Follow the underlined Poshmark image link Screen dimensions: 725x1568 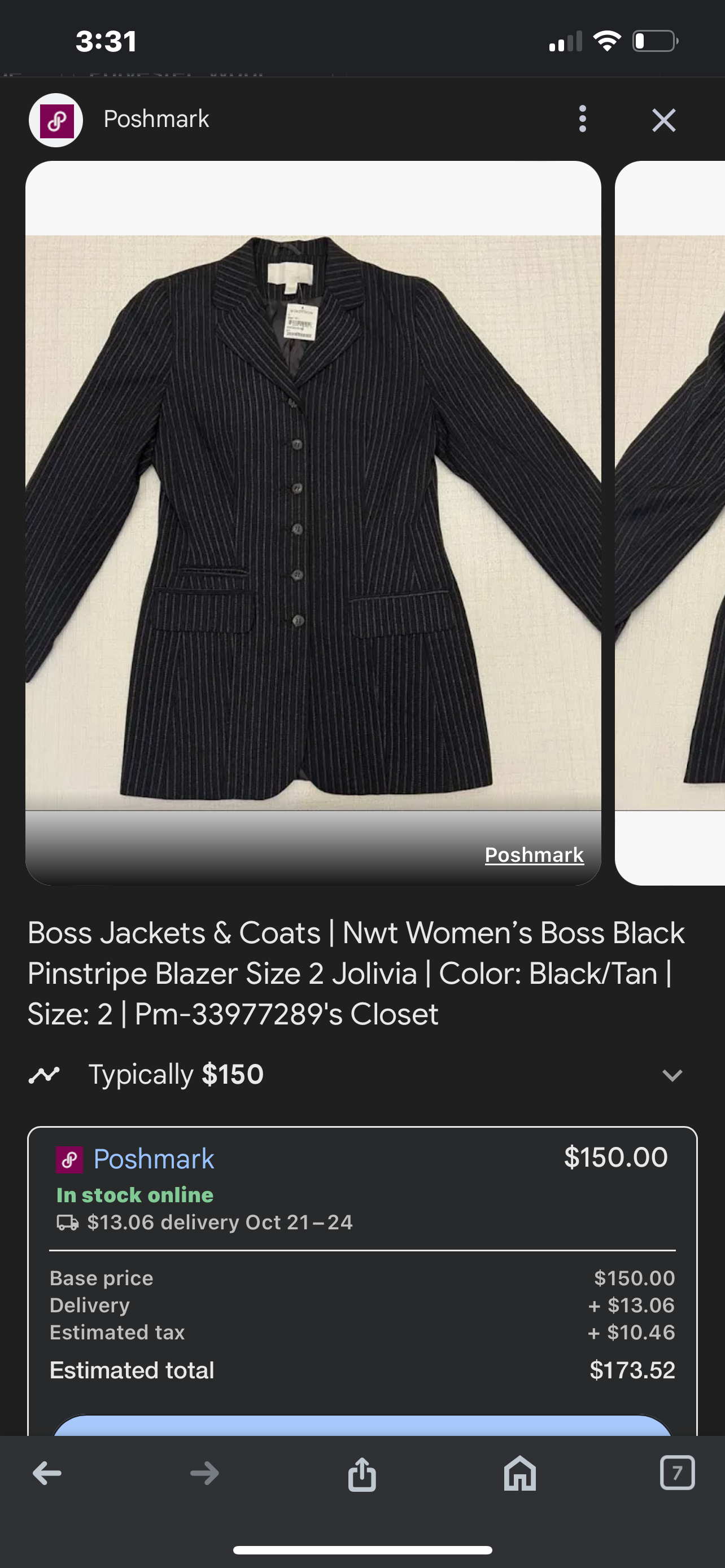pos(534,855)
